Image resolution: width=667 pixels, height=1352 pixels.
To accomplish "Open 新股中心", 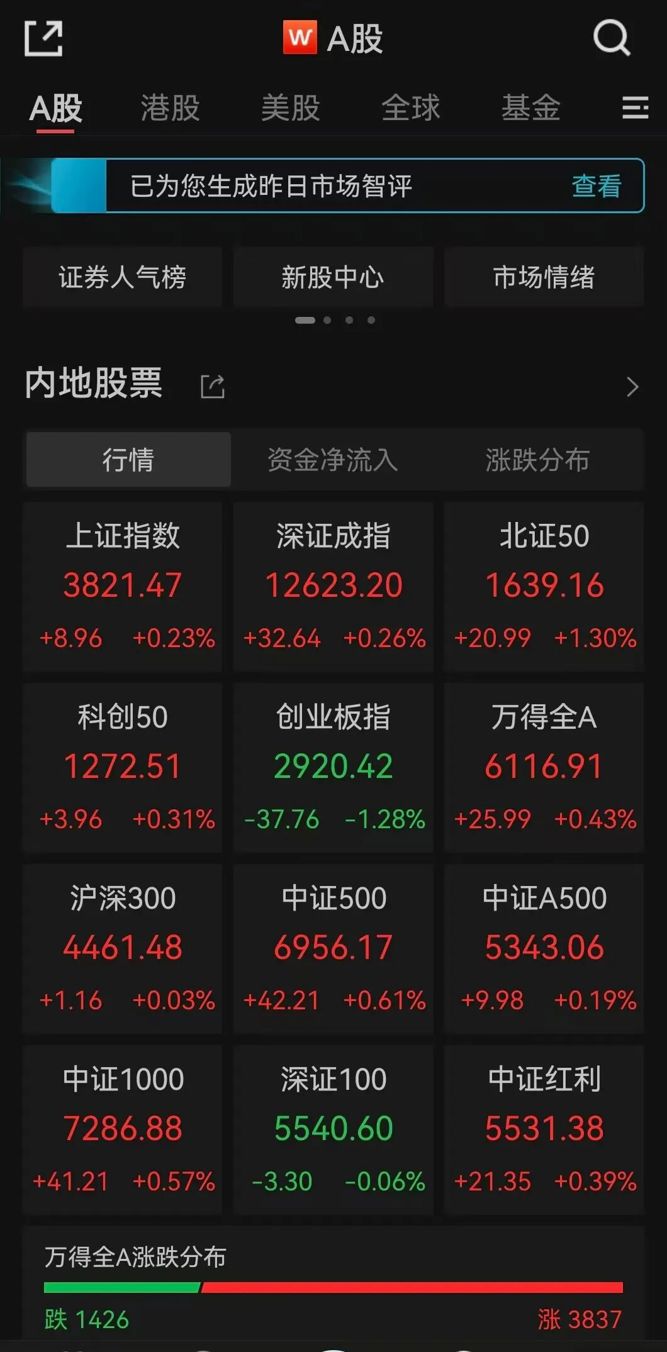I will 333,277.
